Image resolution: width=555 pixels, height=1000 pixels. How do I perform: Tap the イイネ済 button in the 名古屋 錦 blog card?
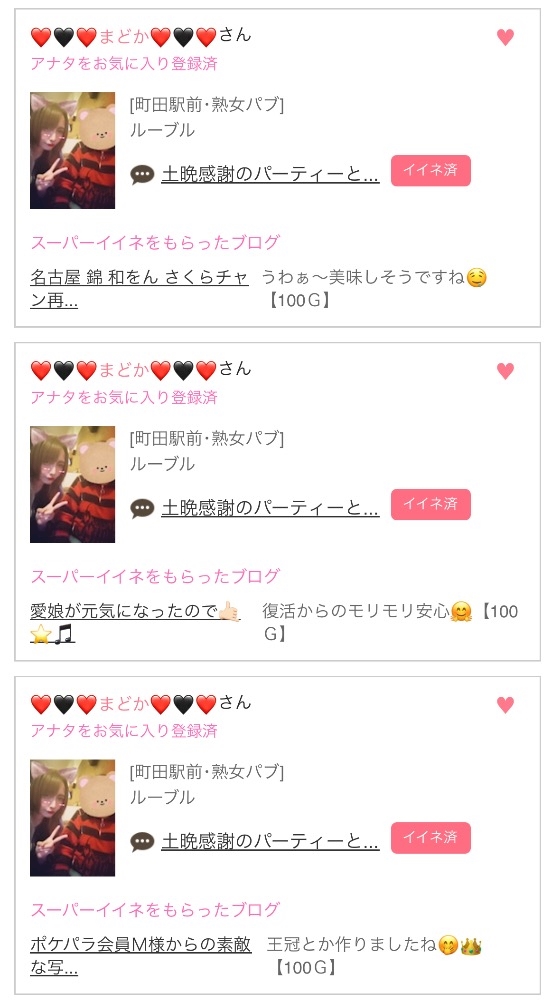point(431,170)
